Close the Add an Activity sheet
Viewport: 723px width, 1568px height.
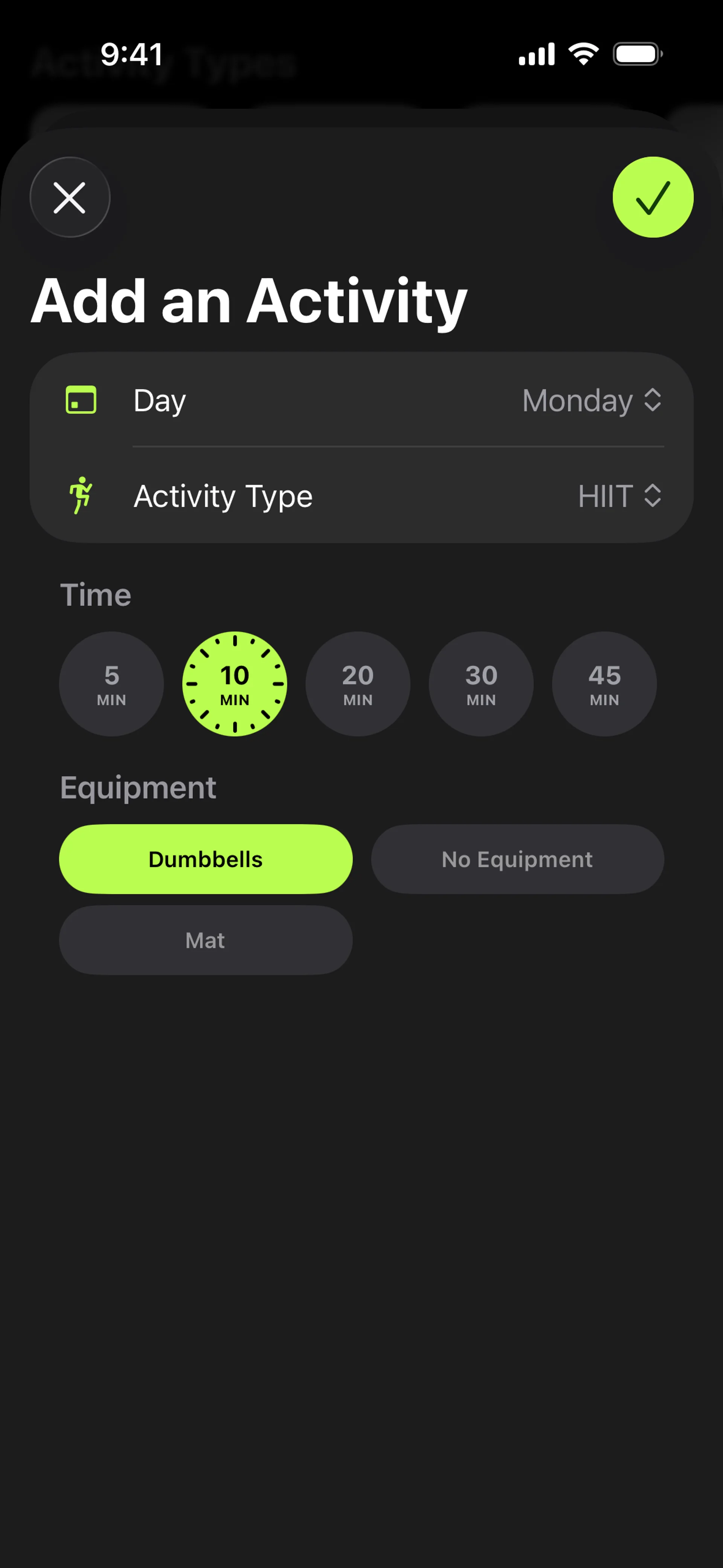69,197
